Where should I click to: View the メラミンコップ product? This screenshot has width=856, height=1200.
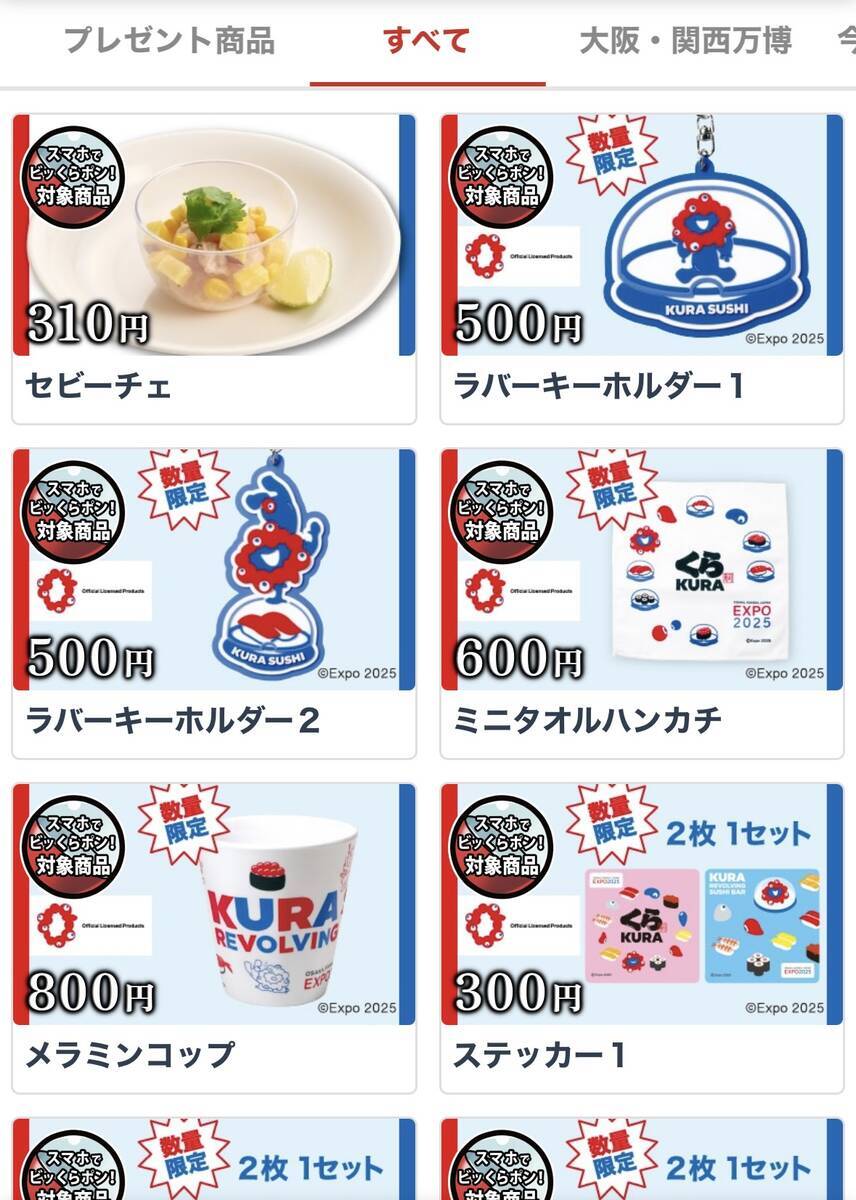214,938
